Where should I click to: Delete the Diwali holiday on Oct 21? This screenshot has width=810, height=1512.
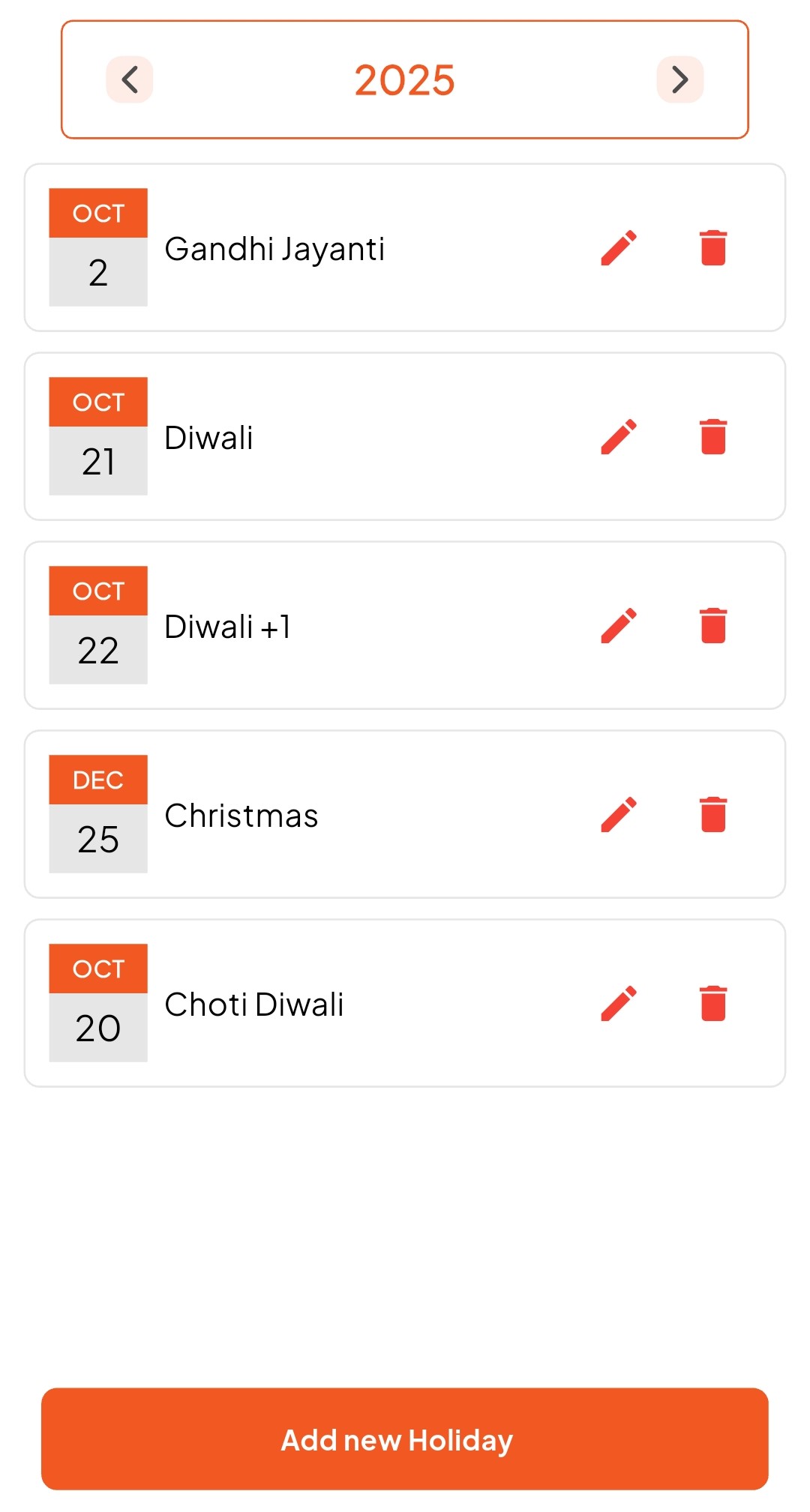pyautogui.click(x=713, y=437)
